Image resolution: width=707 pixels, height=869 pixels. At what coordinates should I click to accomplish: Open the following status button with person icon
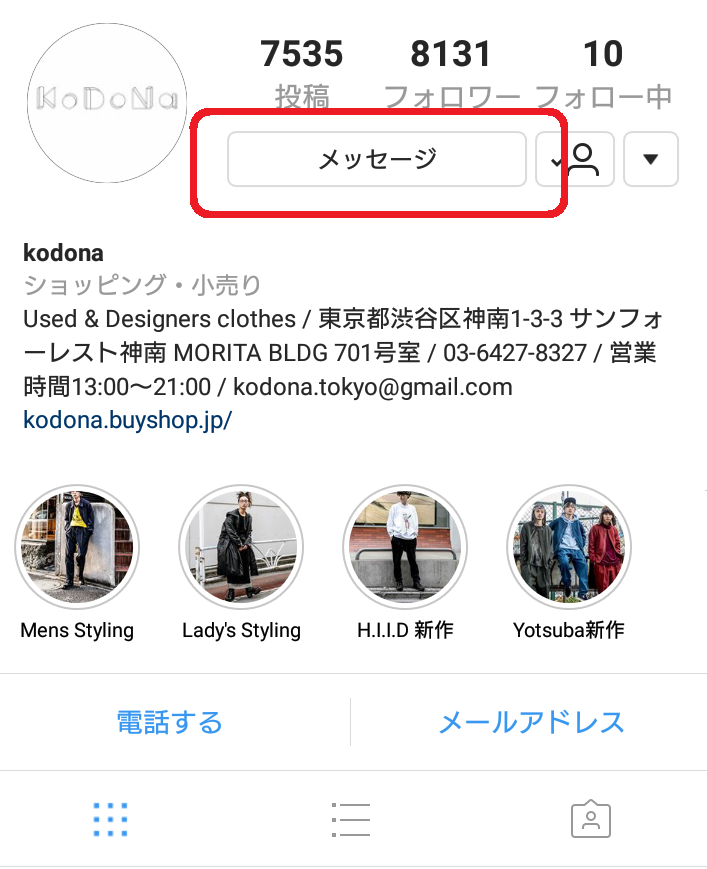pos(575,160)
